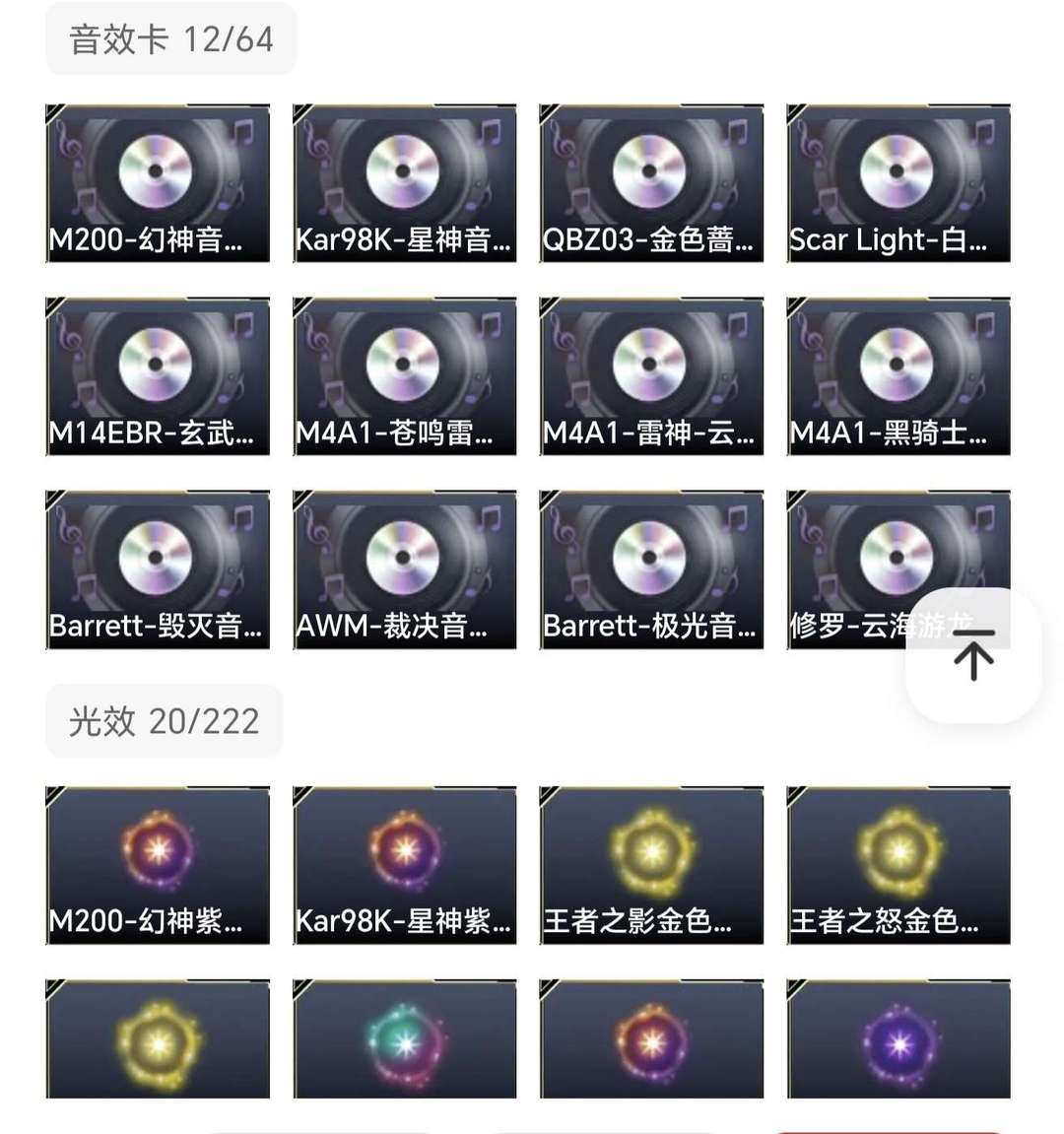
Task: Select the 王者之怒金色 light effect
Action: pos(897,857)
